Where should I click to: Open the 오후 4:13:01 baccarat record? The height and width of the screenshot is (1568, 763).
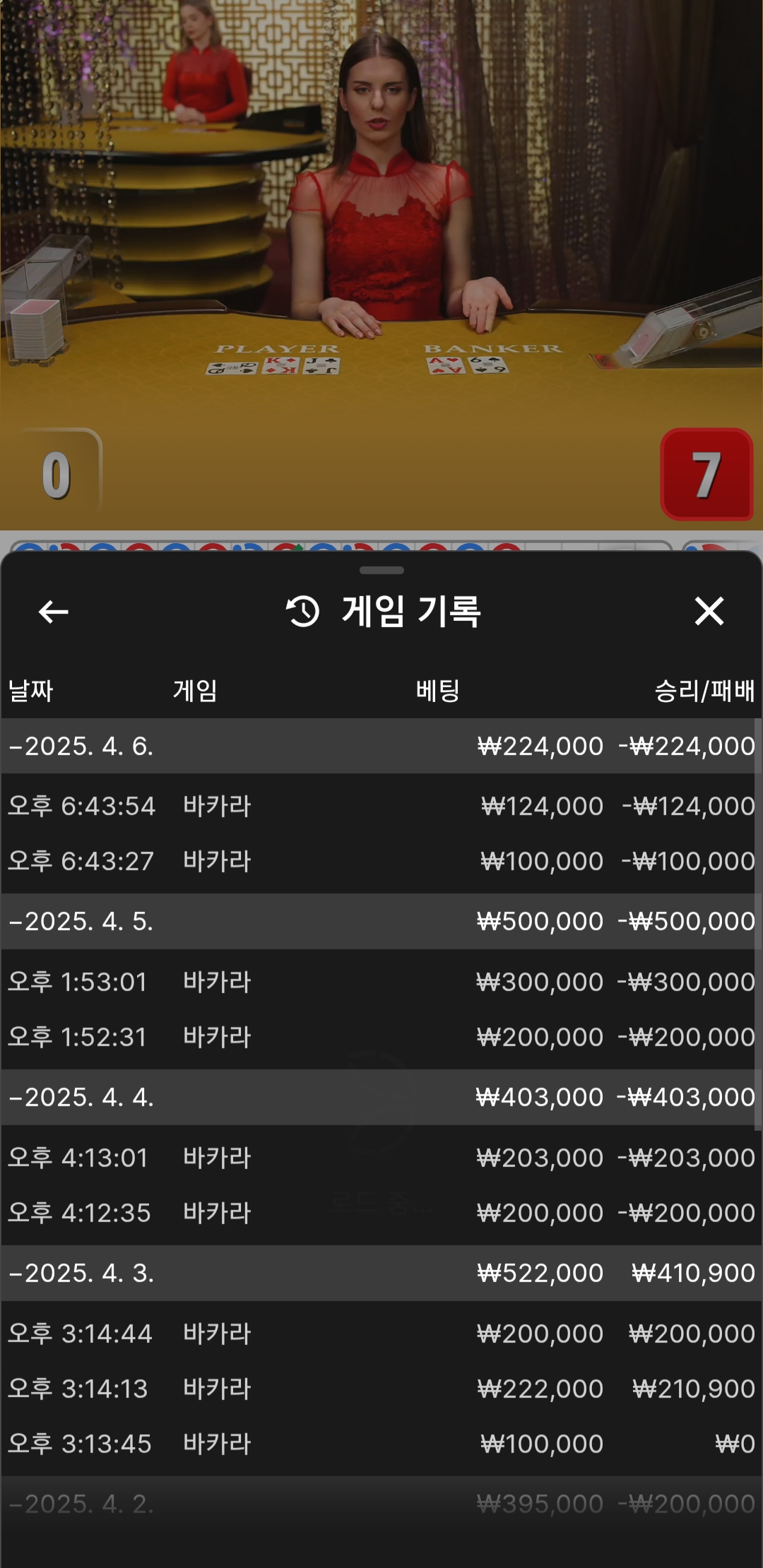381,1158
